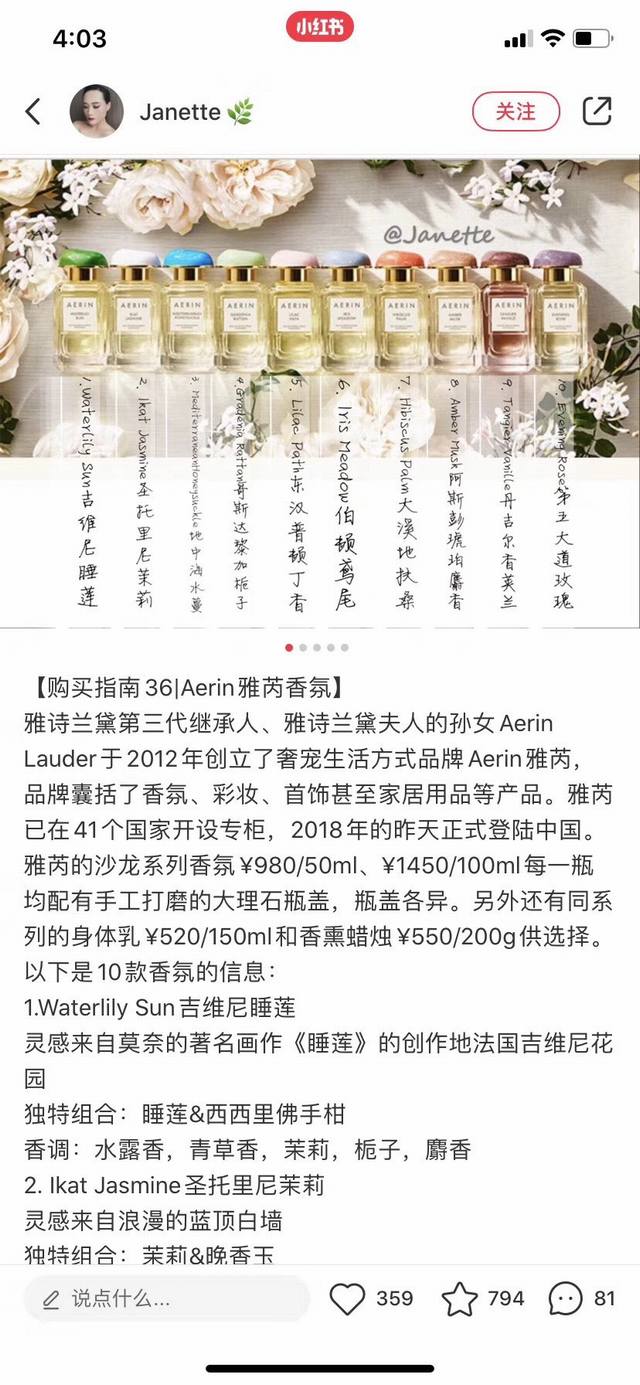Screen dimensions: 640x1385
Task: Save post with the star icon
Action: coord(460,1299)
